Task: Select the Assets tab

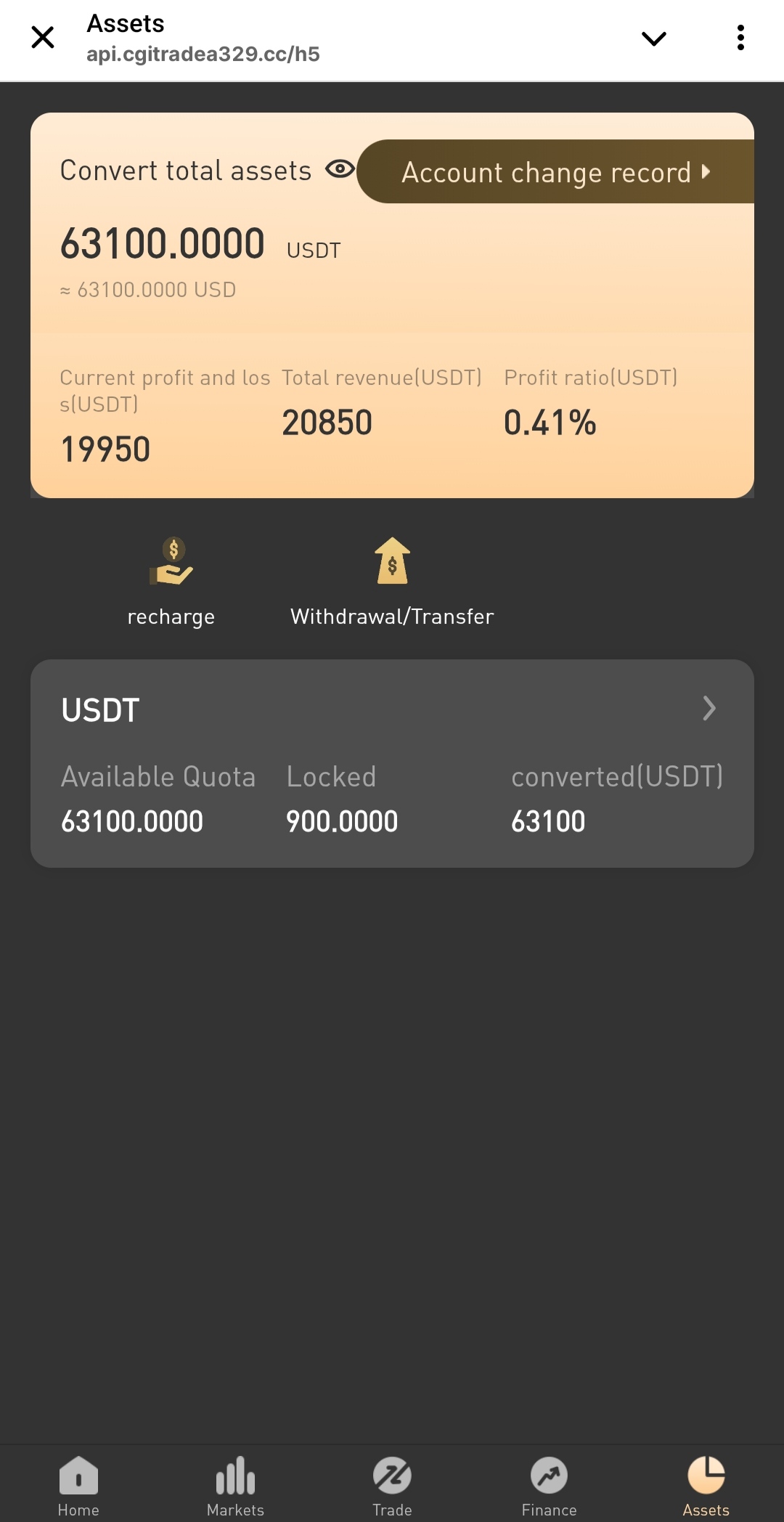Action: click(x=706, y=1486)
